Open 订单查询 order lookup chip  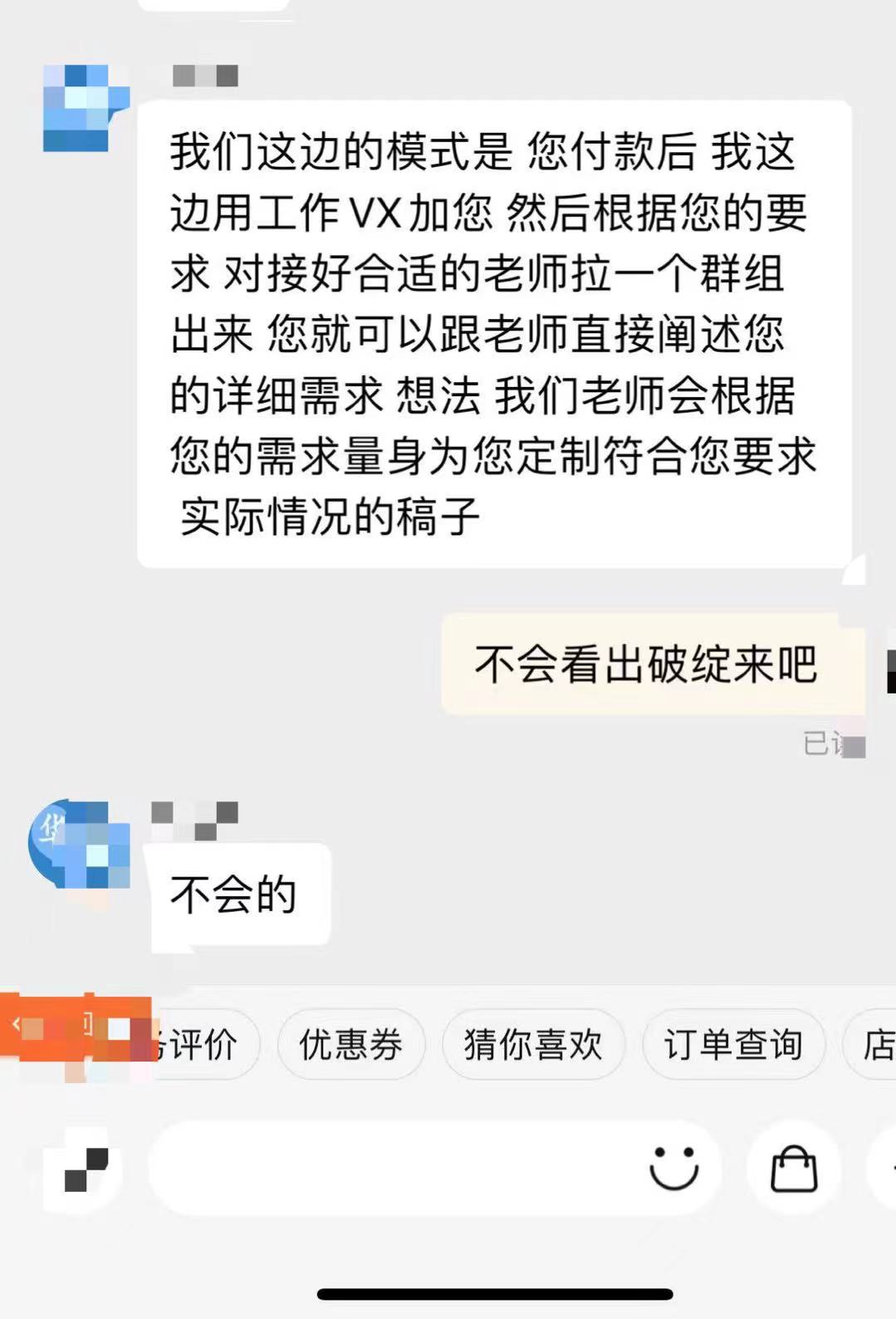pyautogui.click(x=732, y=1044)
